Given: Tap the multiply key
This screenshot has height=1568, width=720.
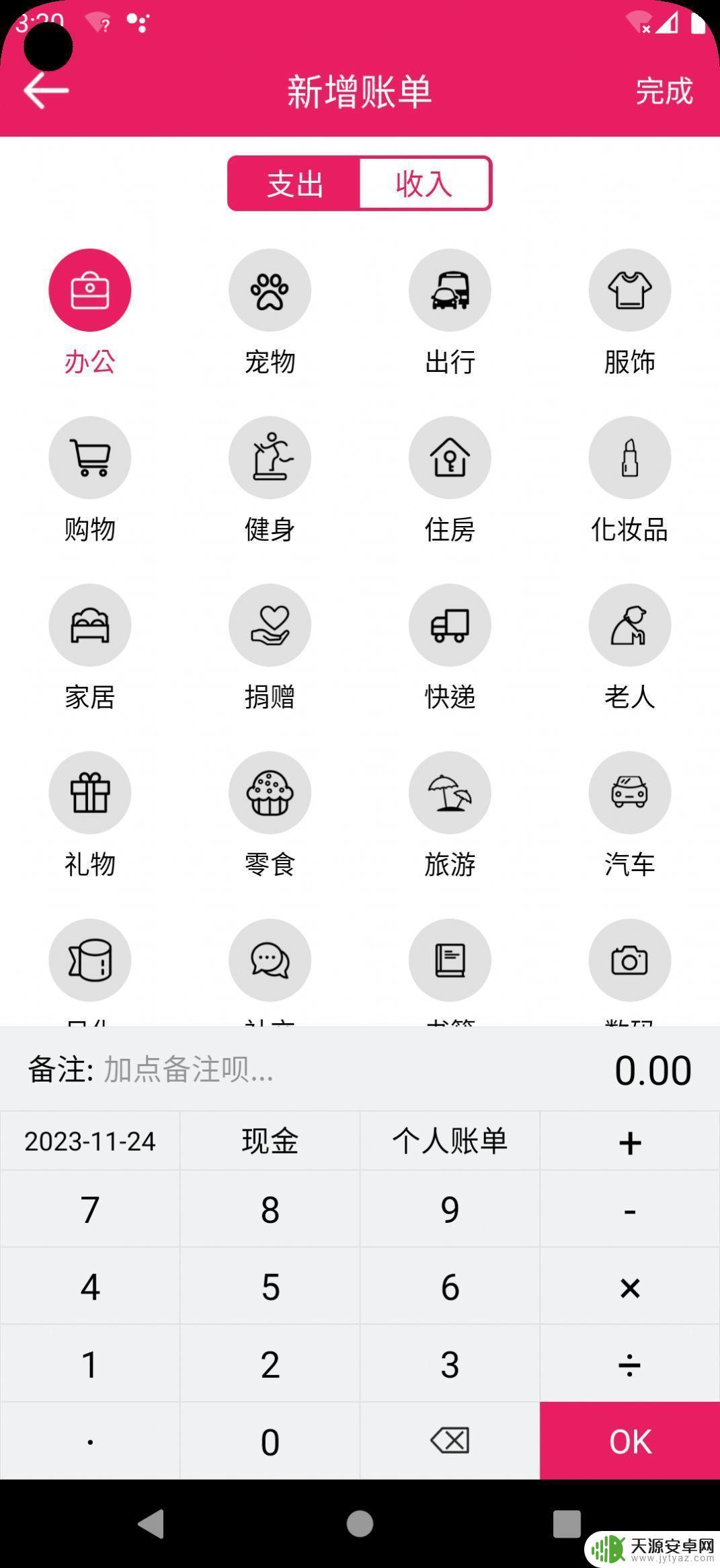Looking at the screenshot, I should (x=630, y=1287).
